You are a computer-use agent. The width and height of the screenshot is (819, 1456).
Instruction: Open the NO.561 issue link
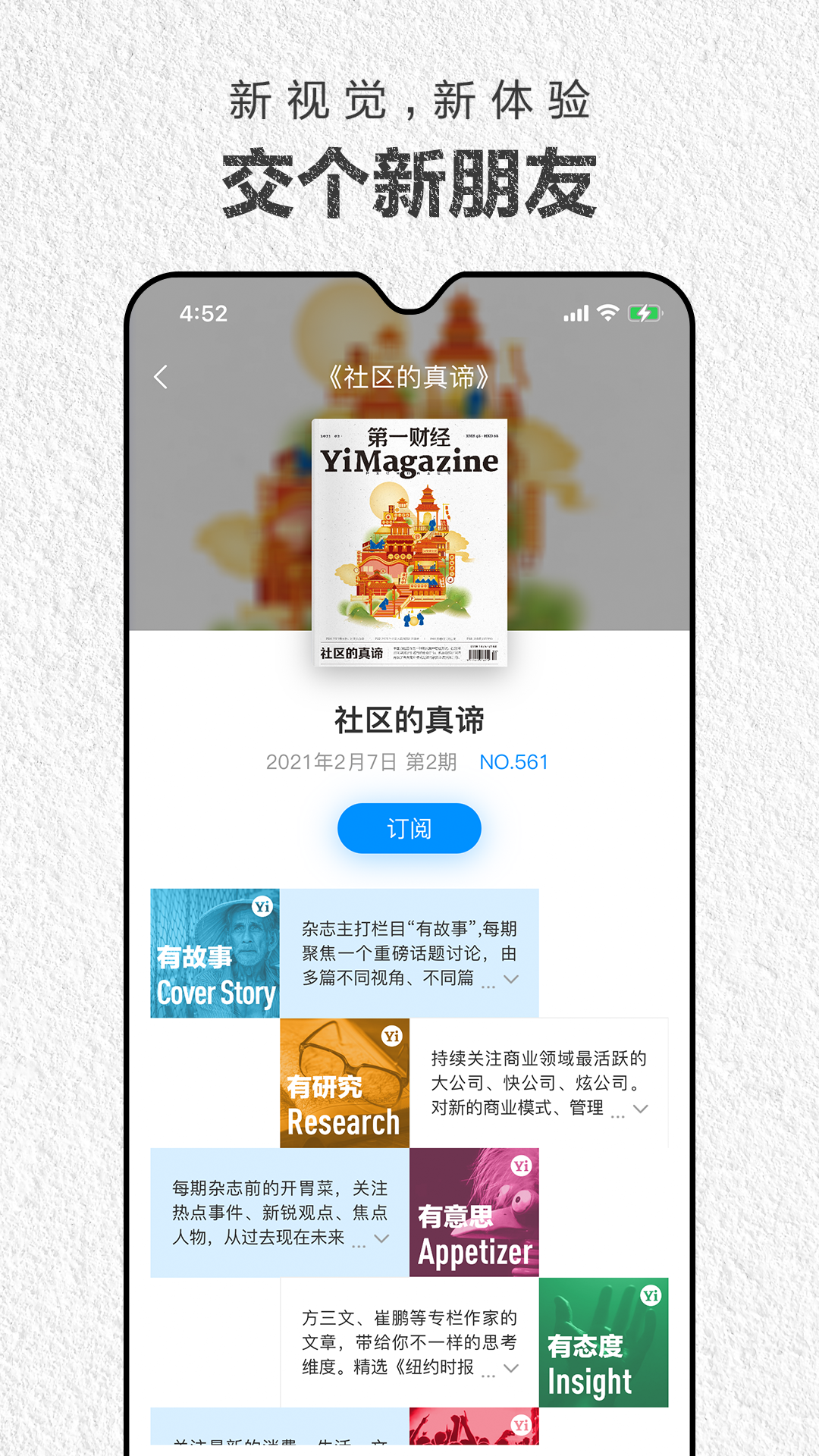pos(515,762)
